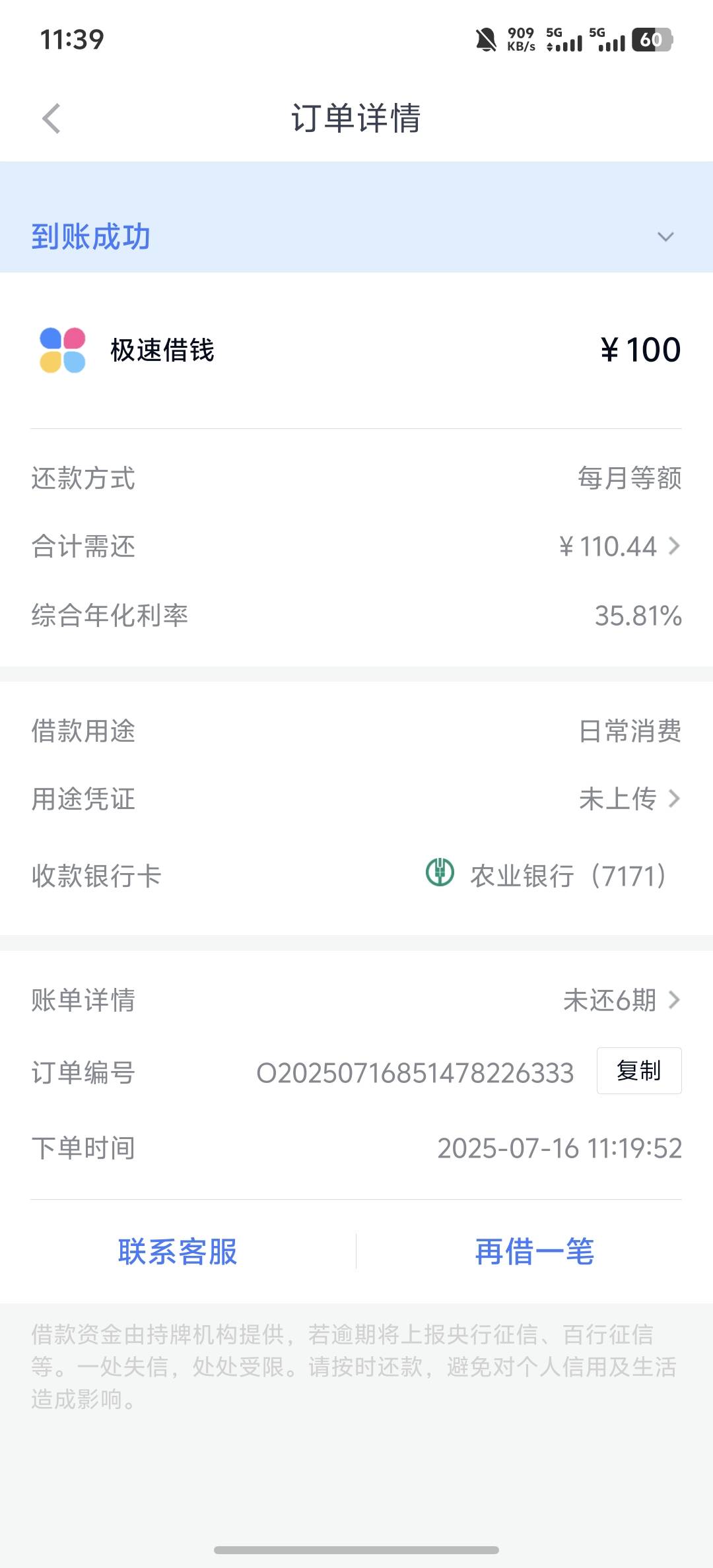The width and height of the screenshot is (713, 1568).
Task: Go back from the 订单详情 page
Action: (x=51, y=119)
